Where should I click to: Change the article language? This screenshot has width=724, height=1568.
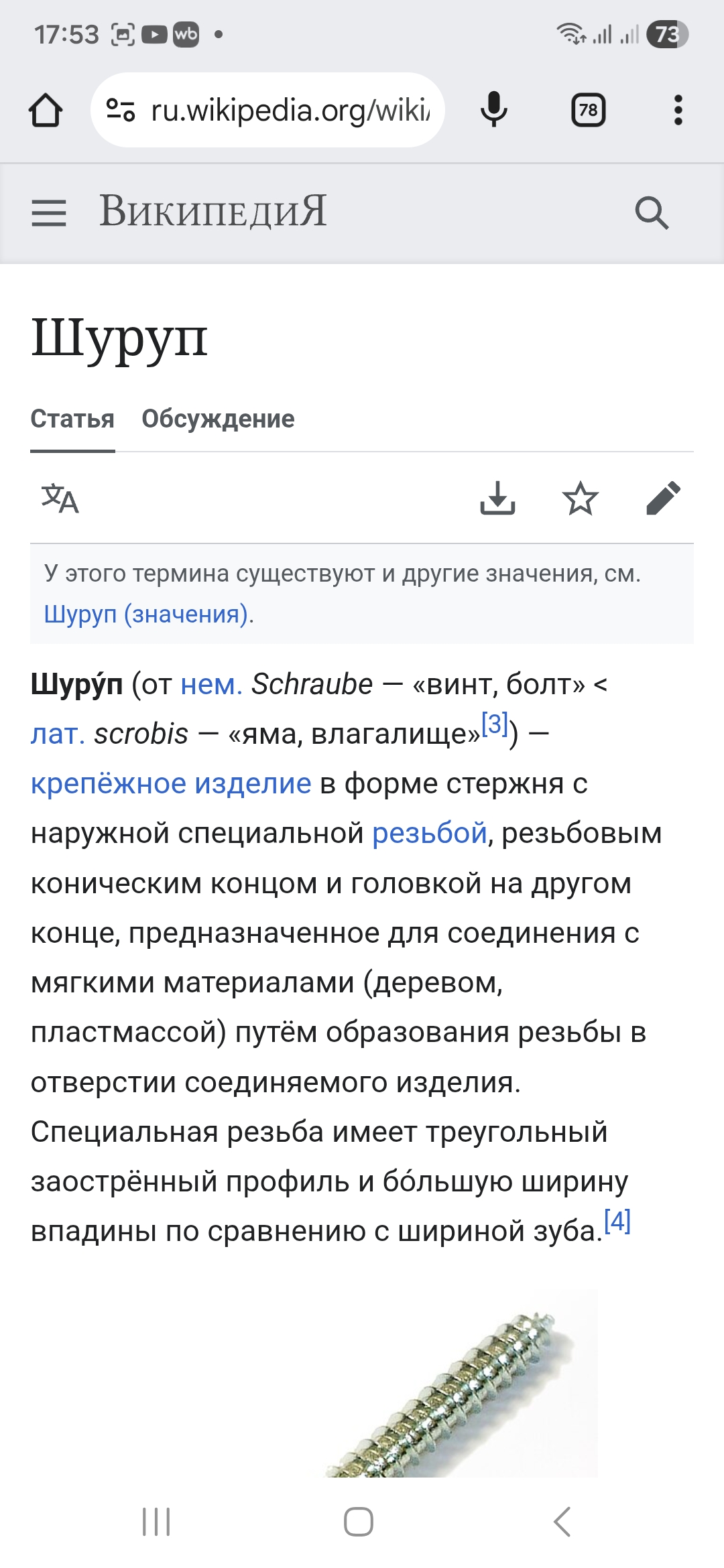click(60, 499)
